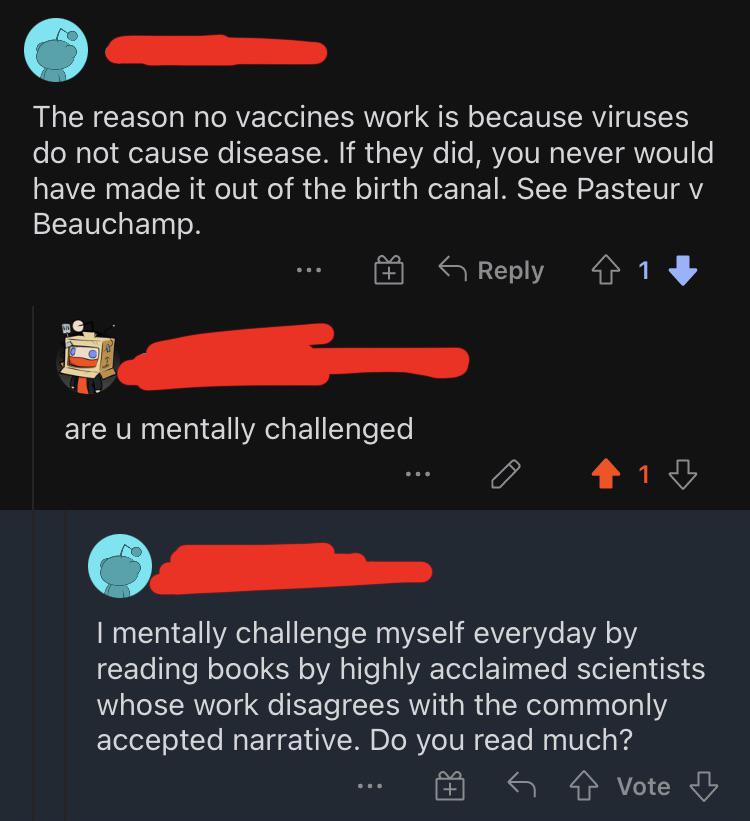Open the overflow menu on the top comment

pos(310,269)
